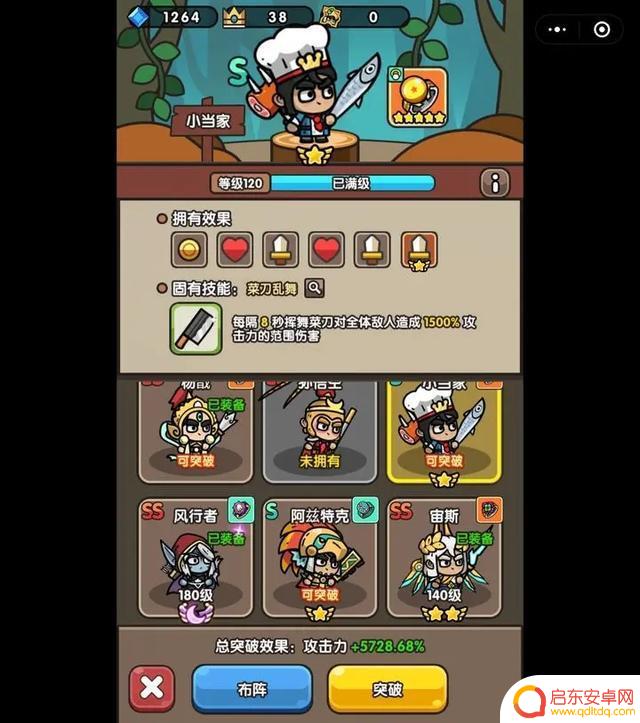The image size is (640, 723).
Task: Close the mini program via the circle button
Action: coord(601,30)
